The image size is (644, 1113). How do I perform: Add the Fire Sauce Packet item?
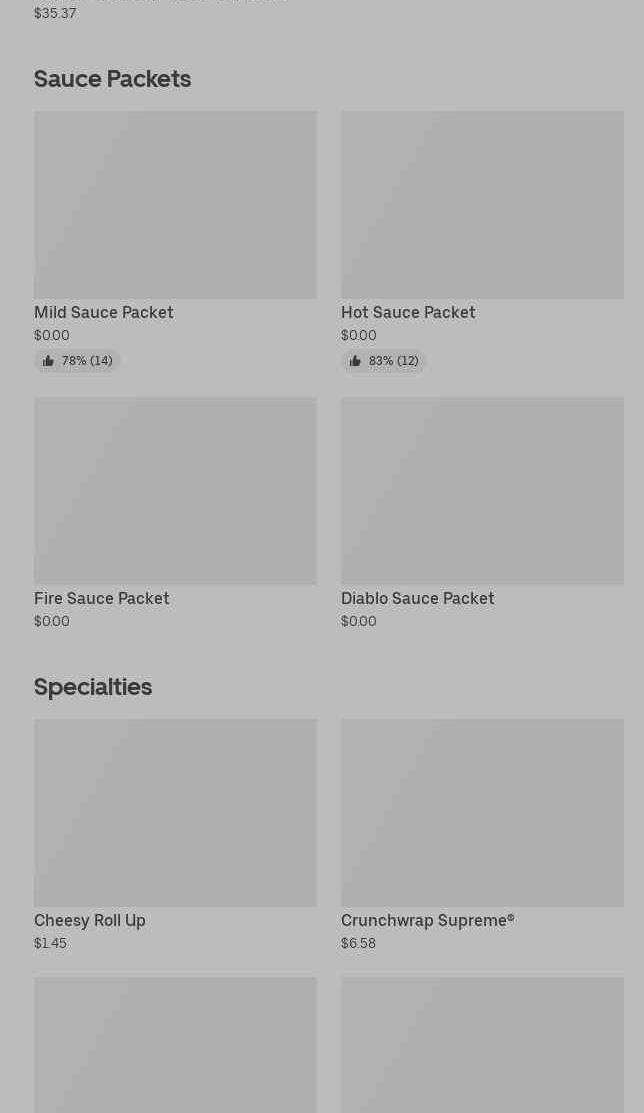point(175,513)
